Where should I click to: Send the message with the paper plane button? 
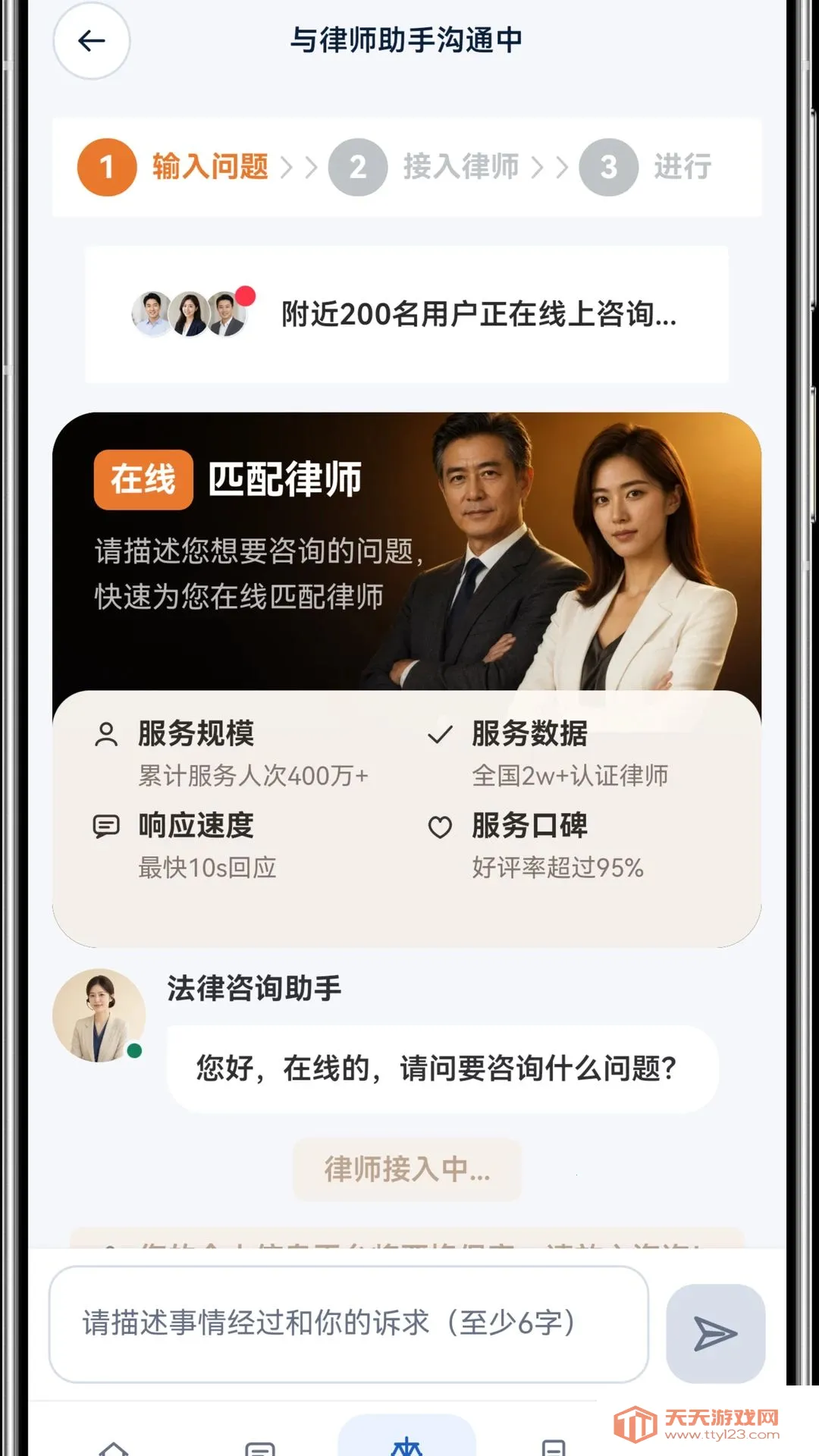(715, 1333)
